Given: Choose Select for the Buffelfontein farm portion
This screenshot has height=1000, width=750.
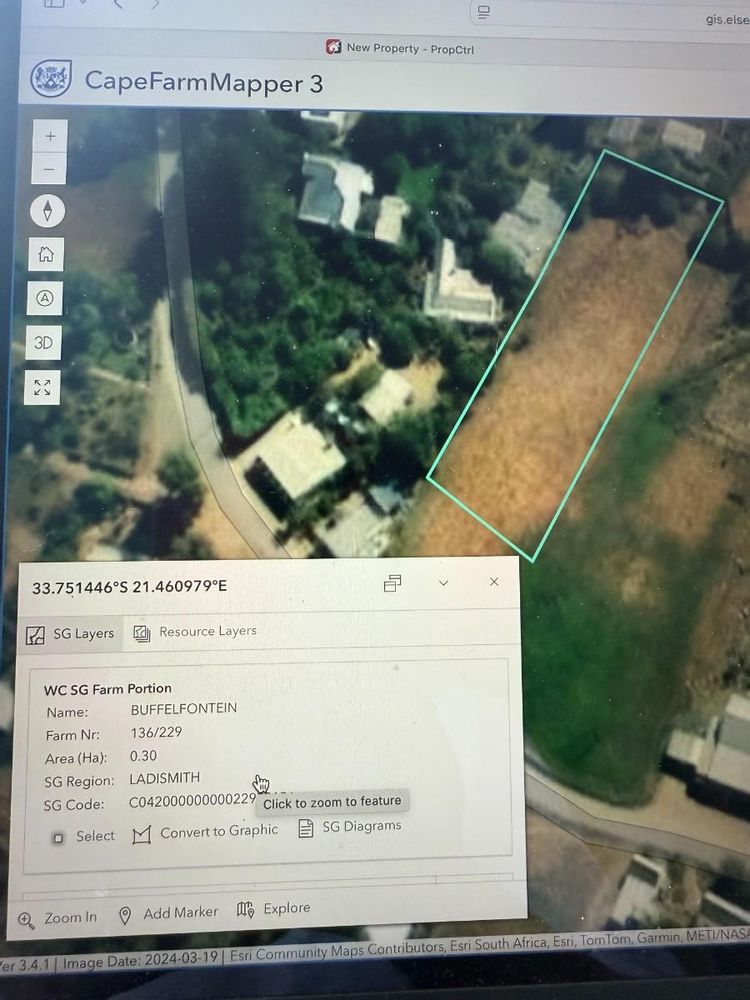Looking at the screenshot, I should click(x=85, y=836).
